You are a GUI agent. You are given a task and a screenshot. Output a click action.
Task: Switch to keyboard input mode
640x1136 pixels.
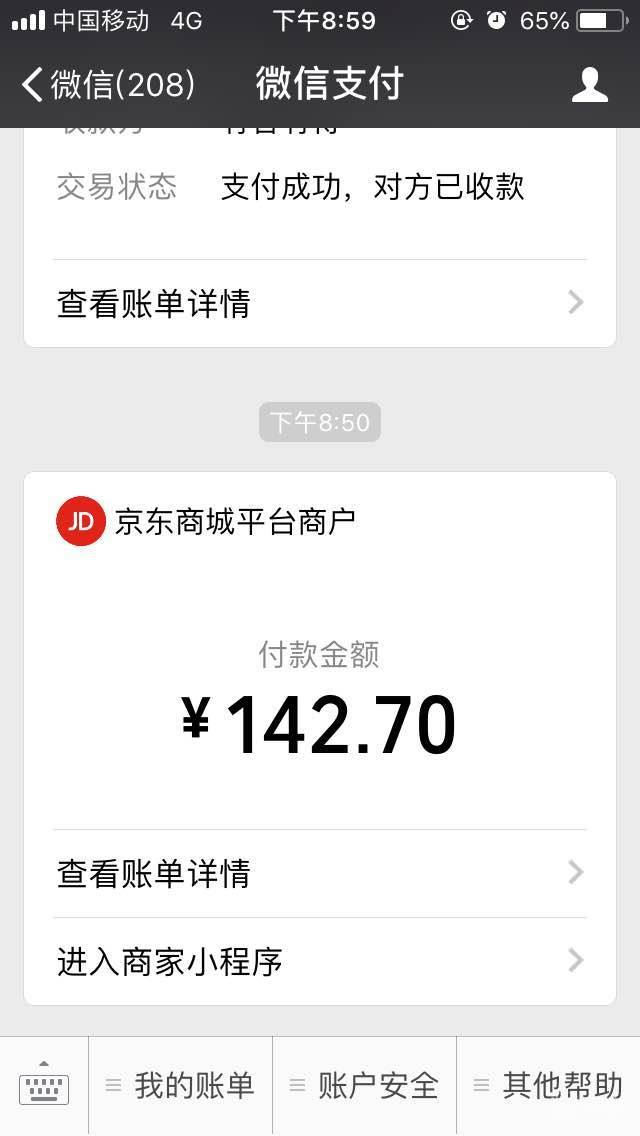44,1085
